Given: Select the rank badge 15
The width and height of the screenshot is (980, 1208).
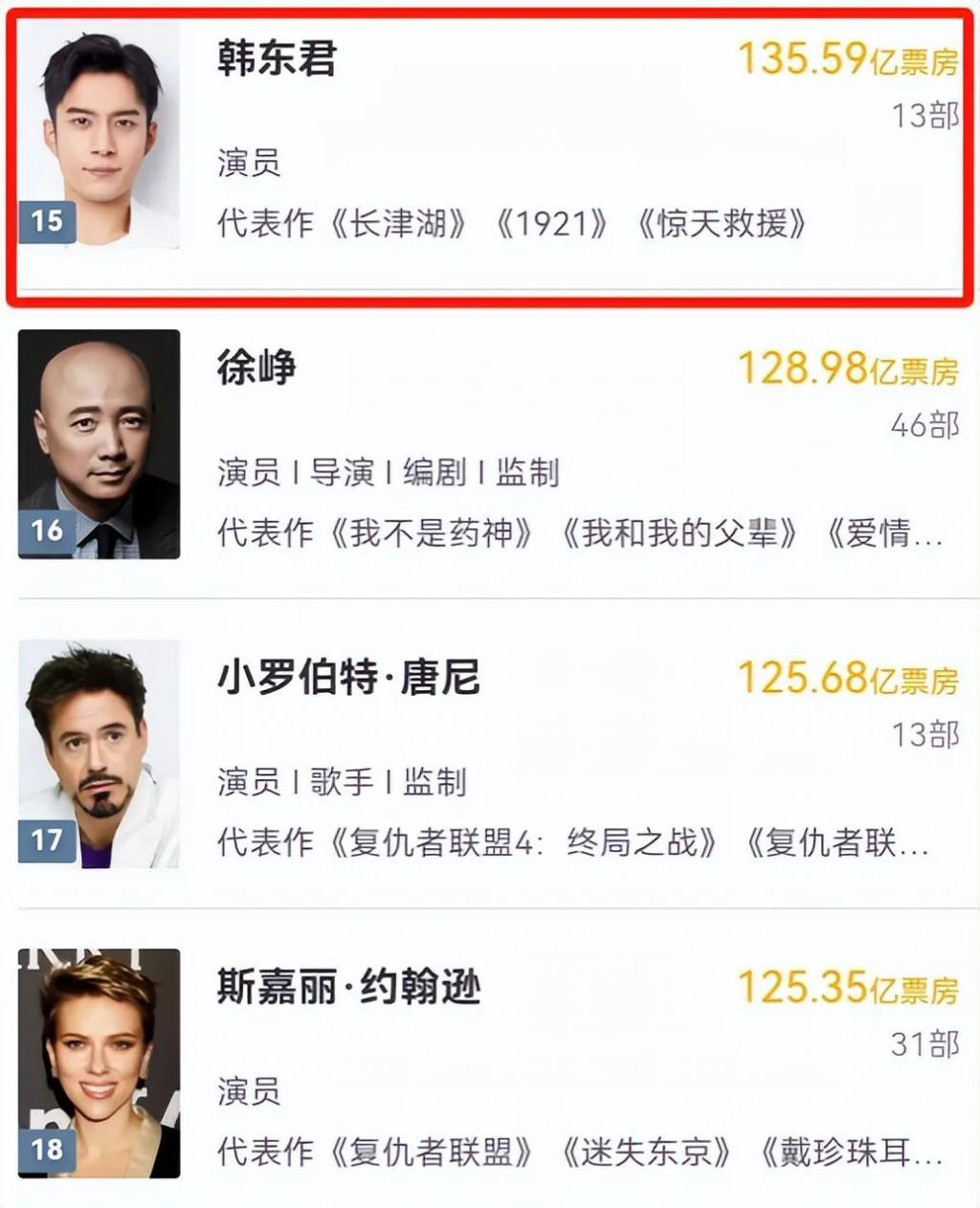Looking at the screenshot, I should click(x=47, y=219).
